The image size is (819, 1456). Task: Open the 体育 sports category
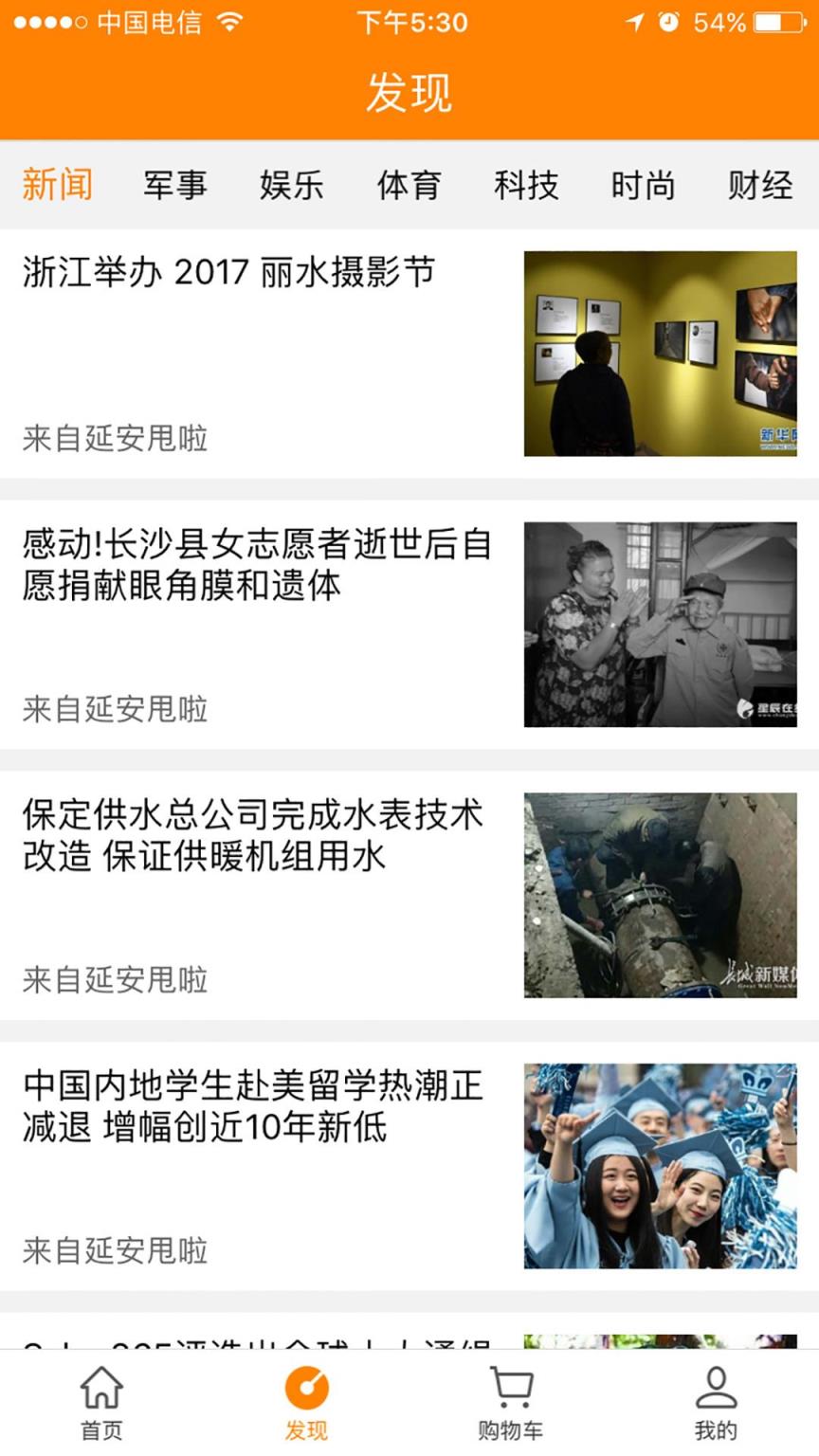[409, 186]
